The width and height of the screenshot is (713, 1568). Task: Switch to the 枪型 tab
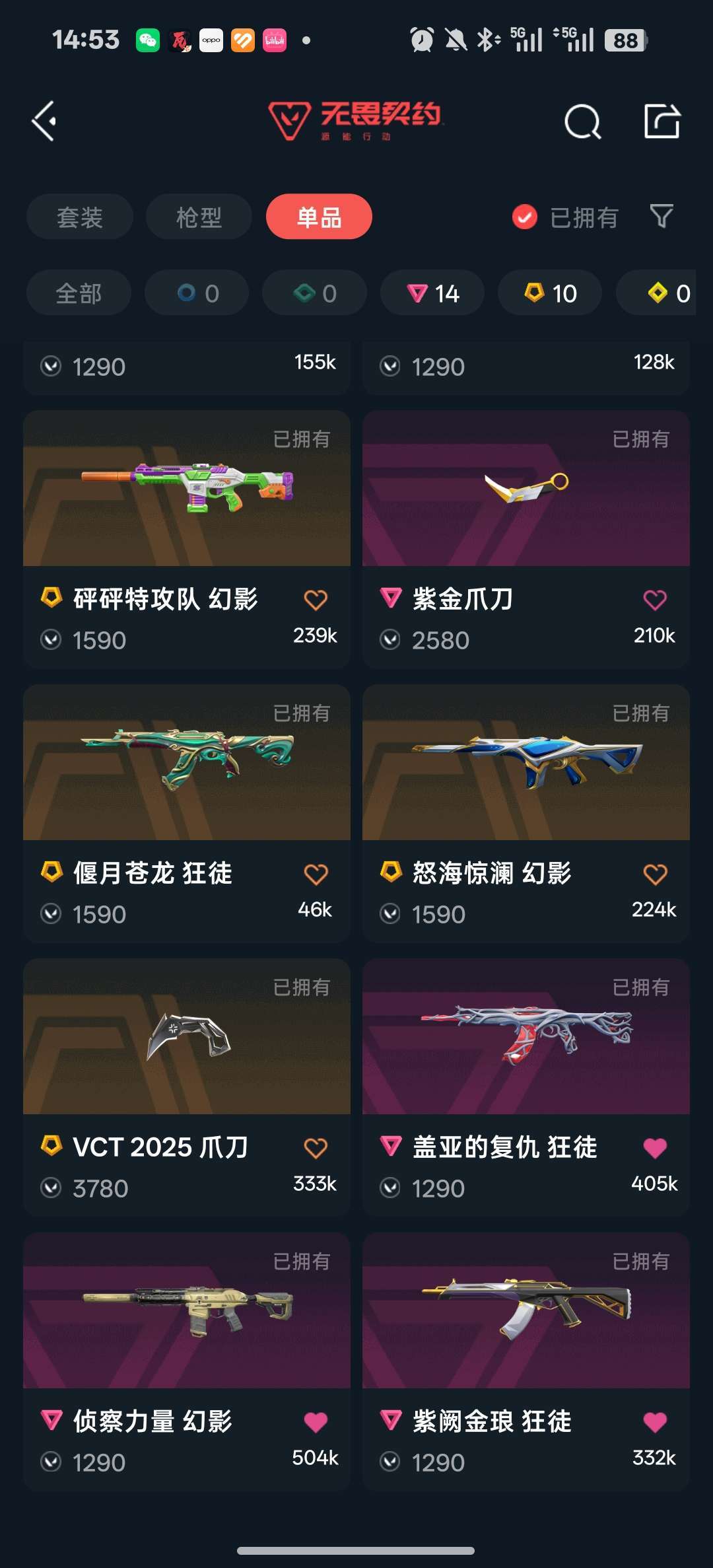tap(199, 217)
